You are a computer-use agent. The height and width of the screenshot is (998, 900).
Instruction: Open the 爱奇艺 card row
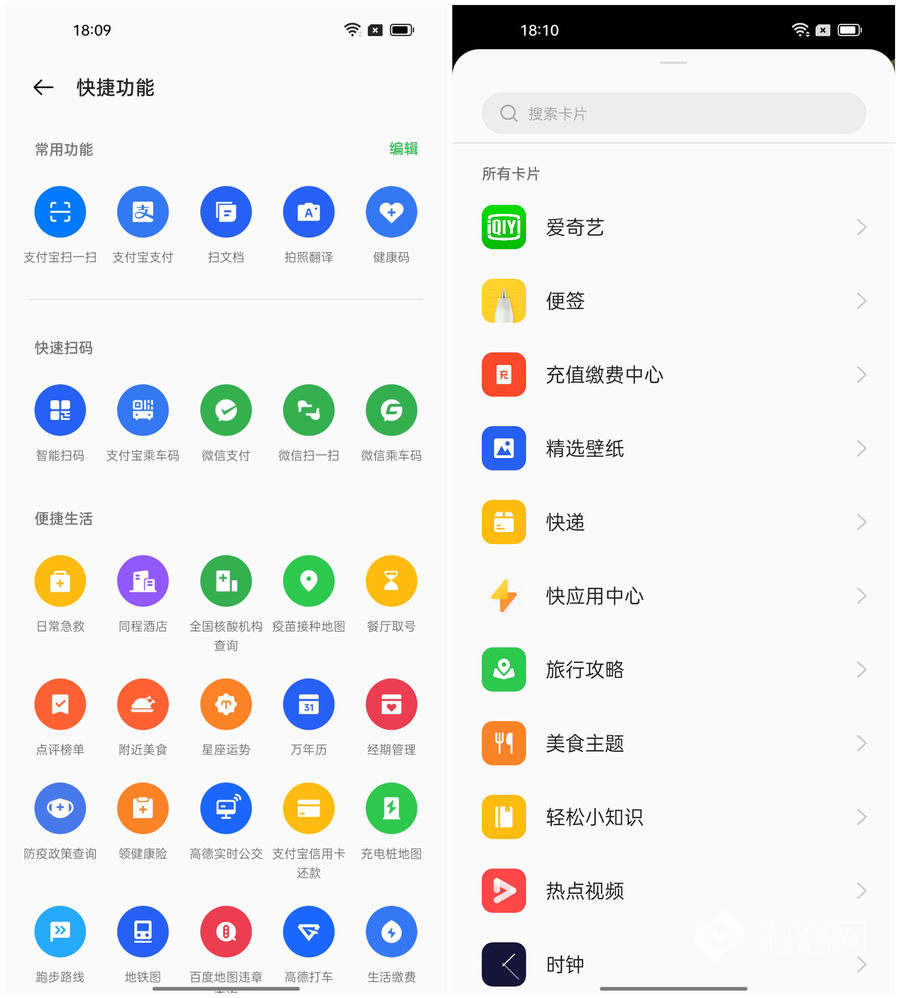point(673,228)
